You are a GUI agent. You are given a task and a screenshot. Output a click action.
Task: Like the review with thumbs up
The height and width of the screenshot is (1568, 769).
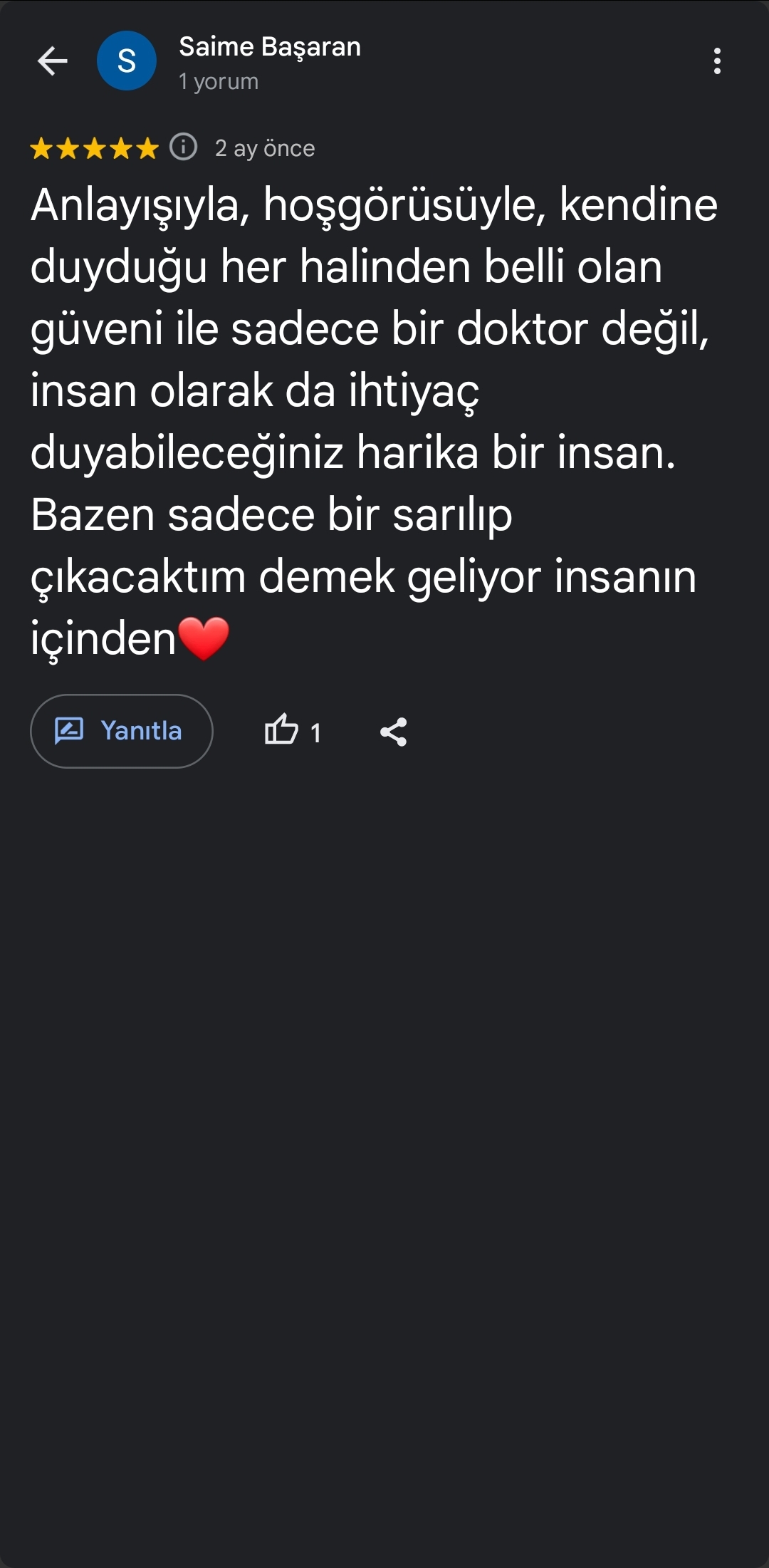(282, 730)
